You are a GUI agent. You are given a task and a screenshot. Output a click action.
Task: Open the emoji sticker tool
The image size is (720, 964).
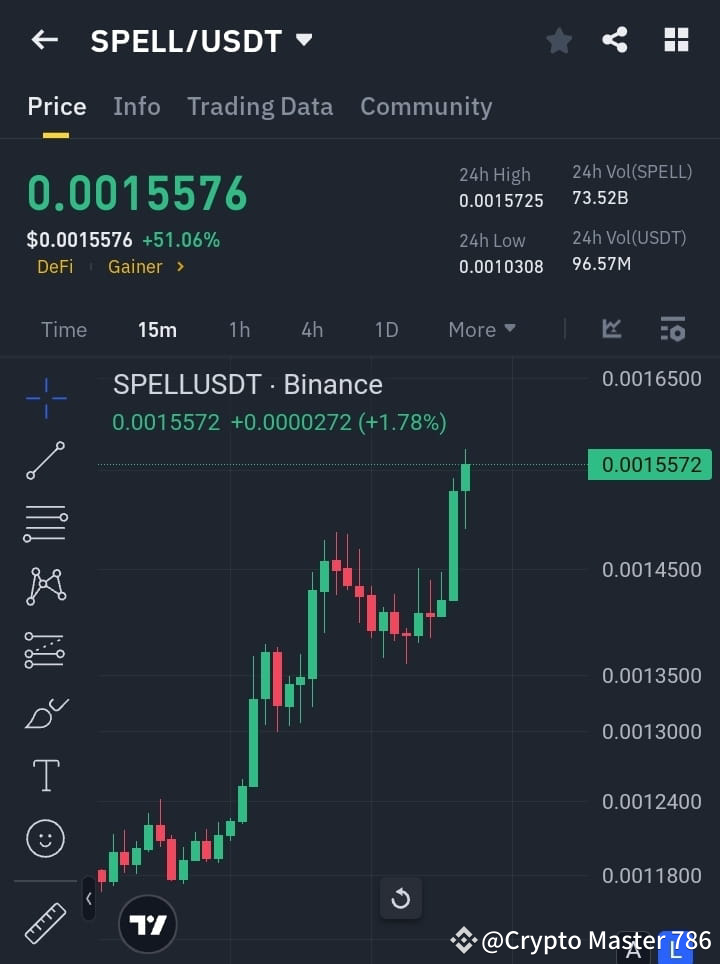point(45,838)
